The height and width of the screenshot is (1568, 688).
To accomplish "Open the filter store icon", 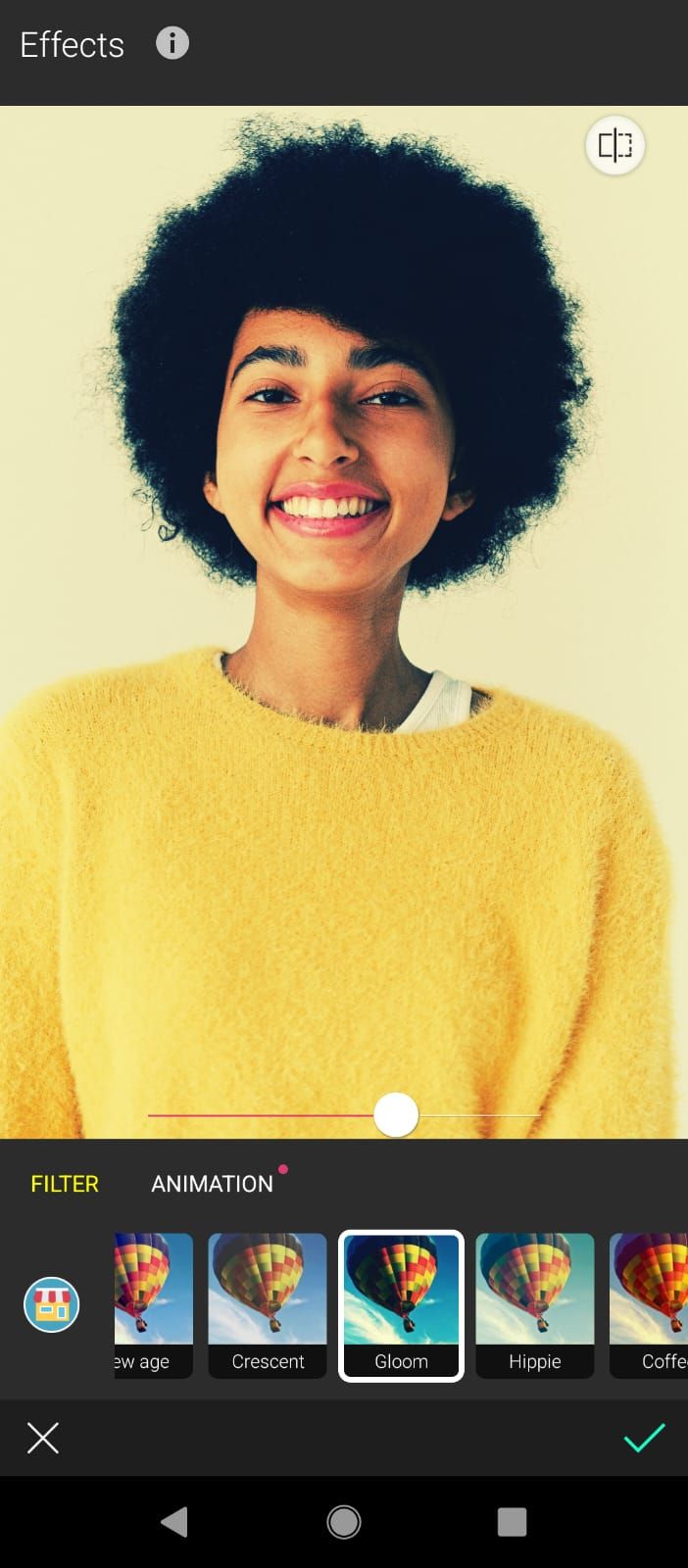I will coord(51,1304).
